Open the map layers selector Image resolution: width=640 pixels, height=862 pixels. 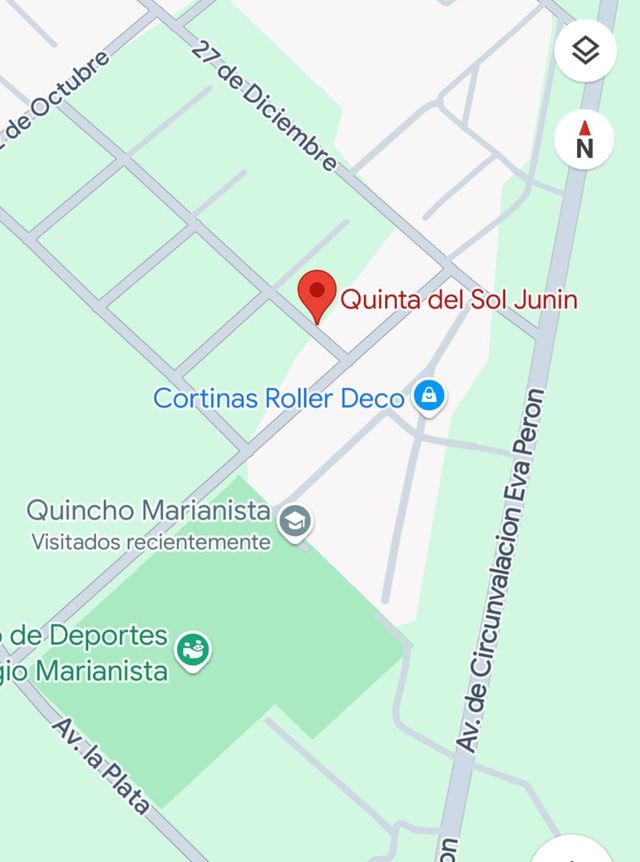[x=585, y=51]
